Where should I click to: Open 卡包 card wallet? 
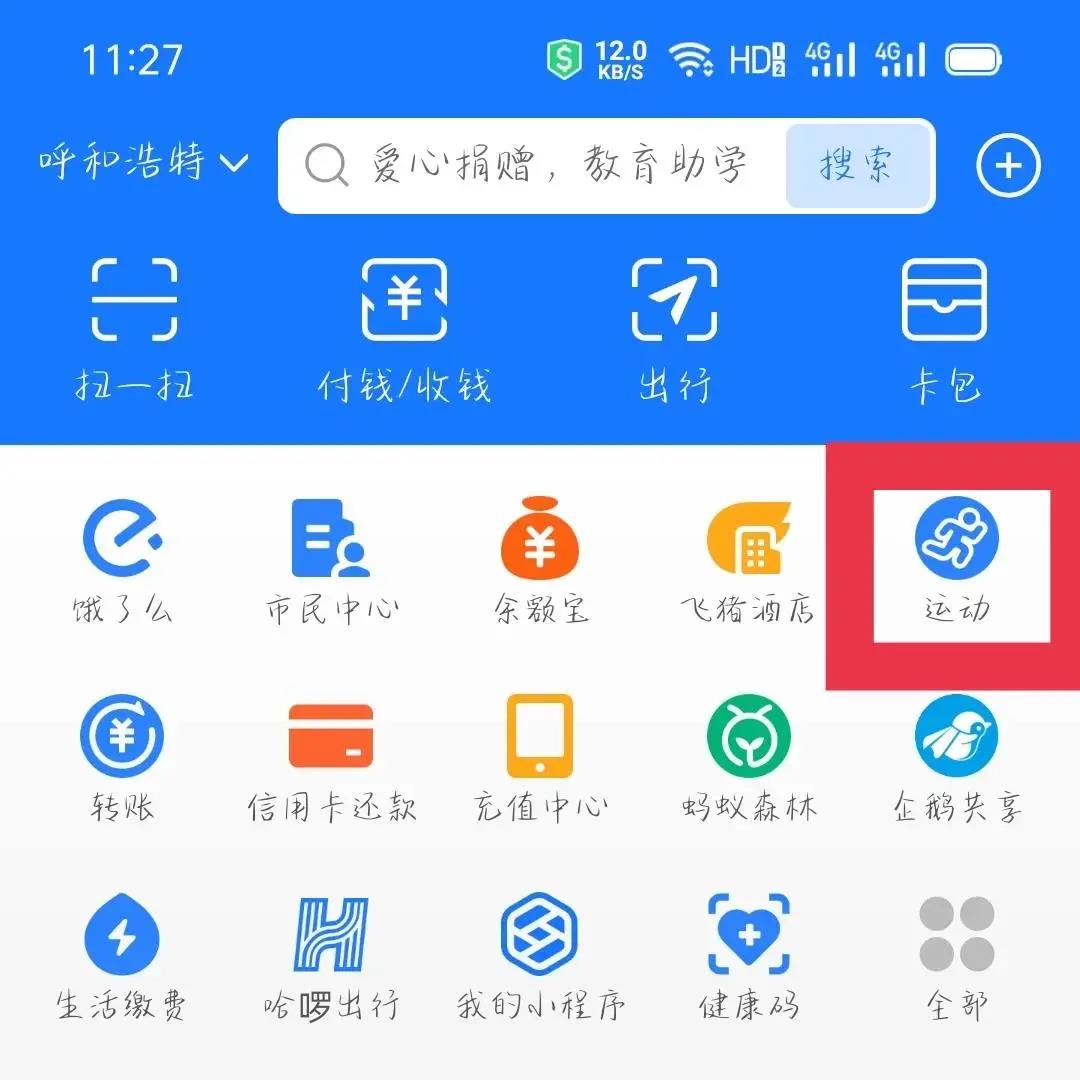[x=944, y=328]
